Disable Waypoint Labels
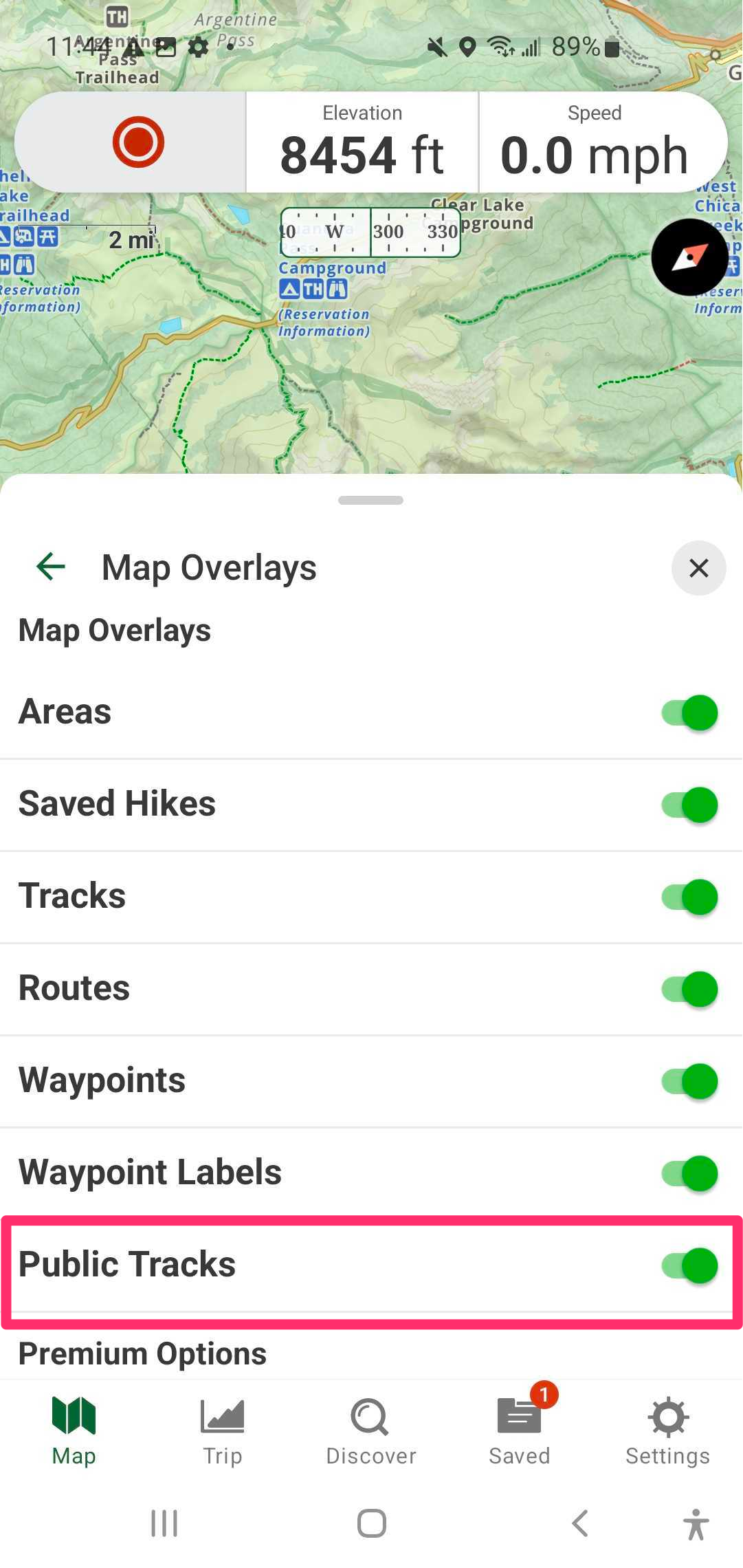Viewport: 743px width, 1568px height. [689, 1173]
